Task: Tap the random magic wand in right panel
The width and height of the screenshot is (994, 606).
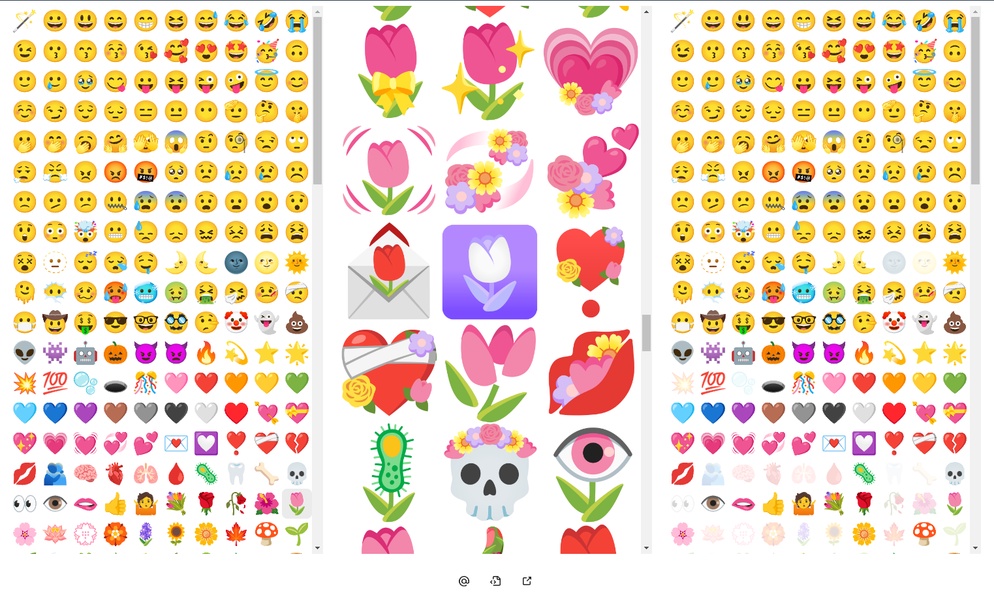Action: pyautogui.click(x=682, y=20)
